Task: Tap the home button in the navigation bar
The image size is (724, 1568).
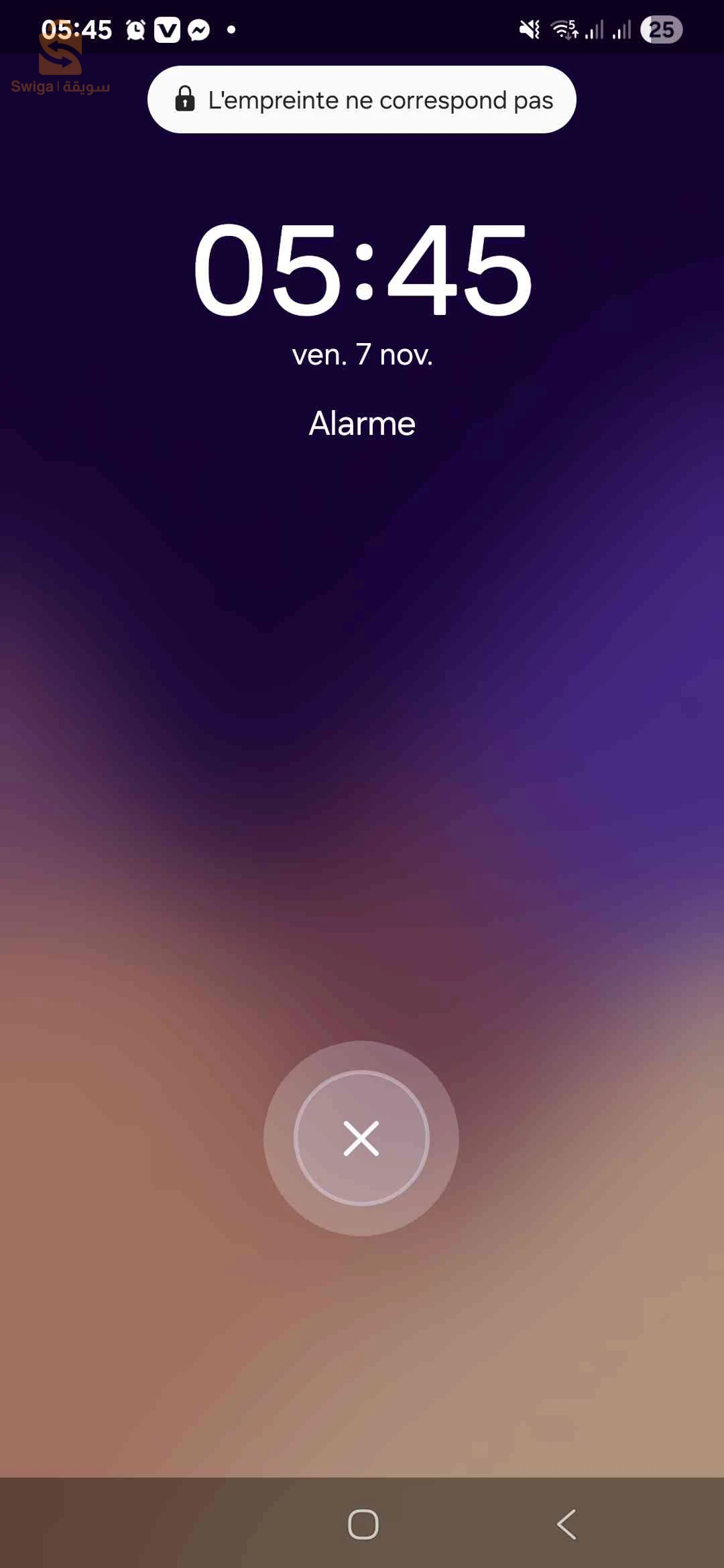Action: [x=363, y=1524]
